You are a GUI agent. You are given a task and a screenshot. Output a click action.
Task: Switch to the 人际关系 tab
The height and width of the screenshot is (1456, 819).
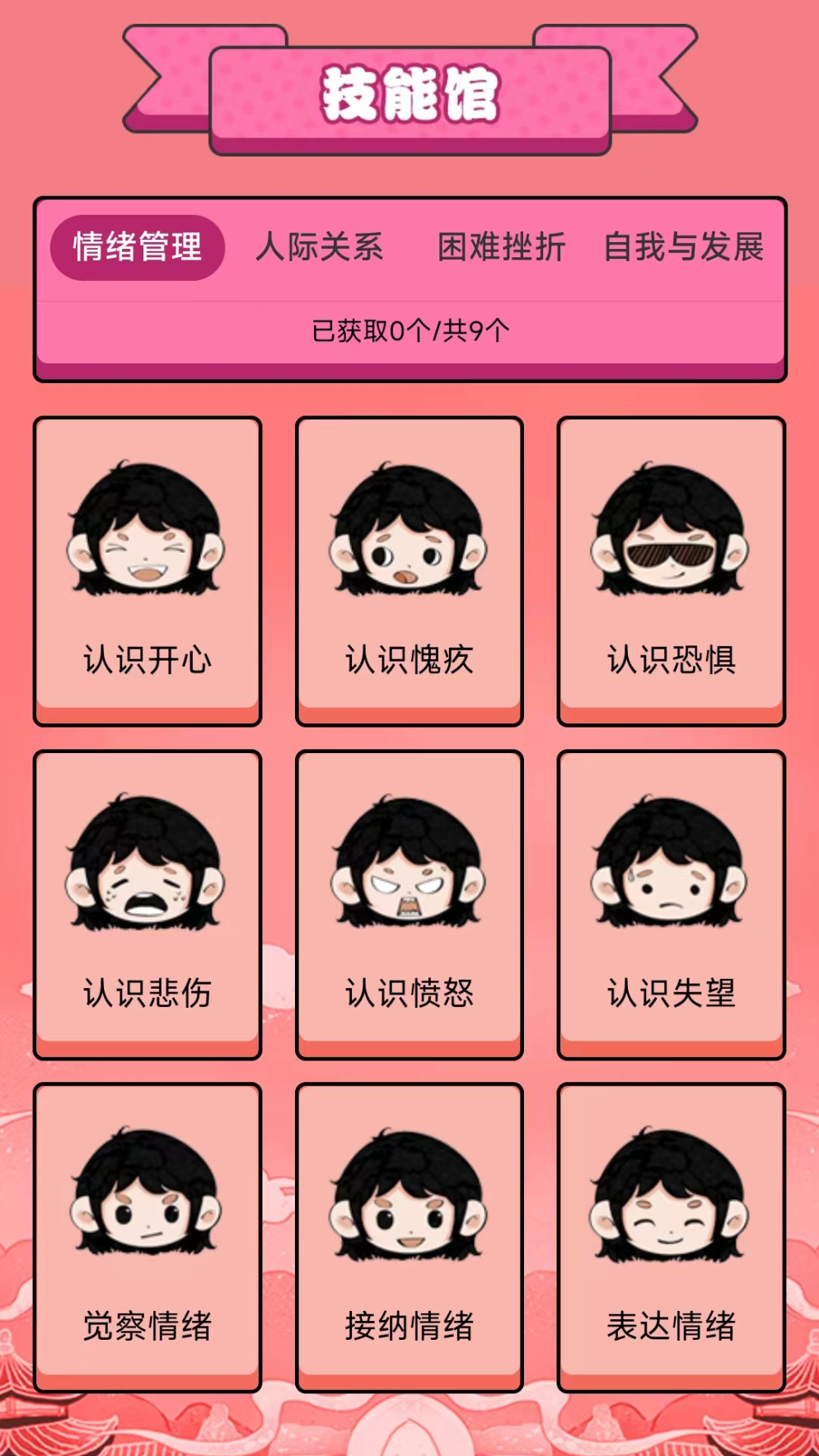click(x=320, y=247)
